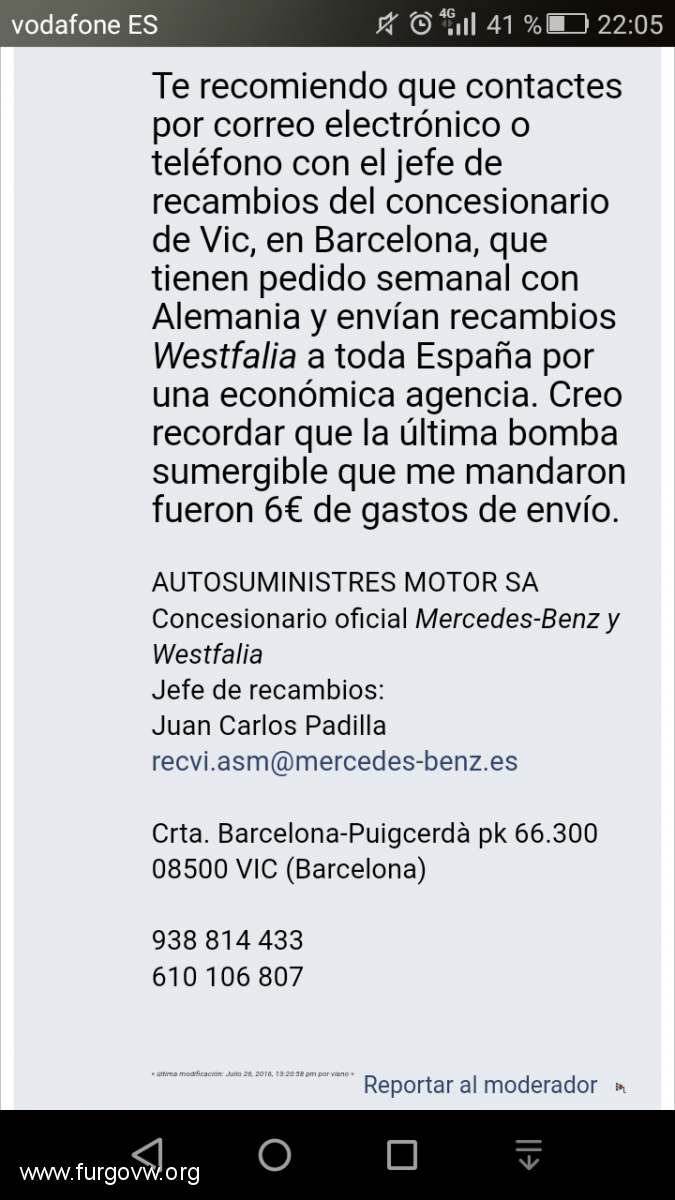Go to the home screen
This screenshot has width=675, height=1200.
(275, 1155)
